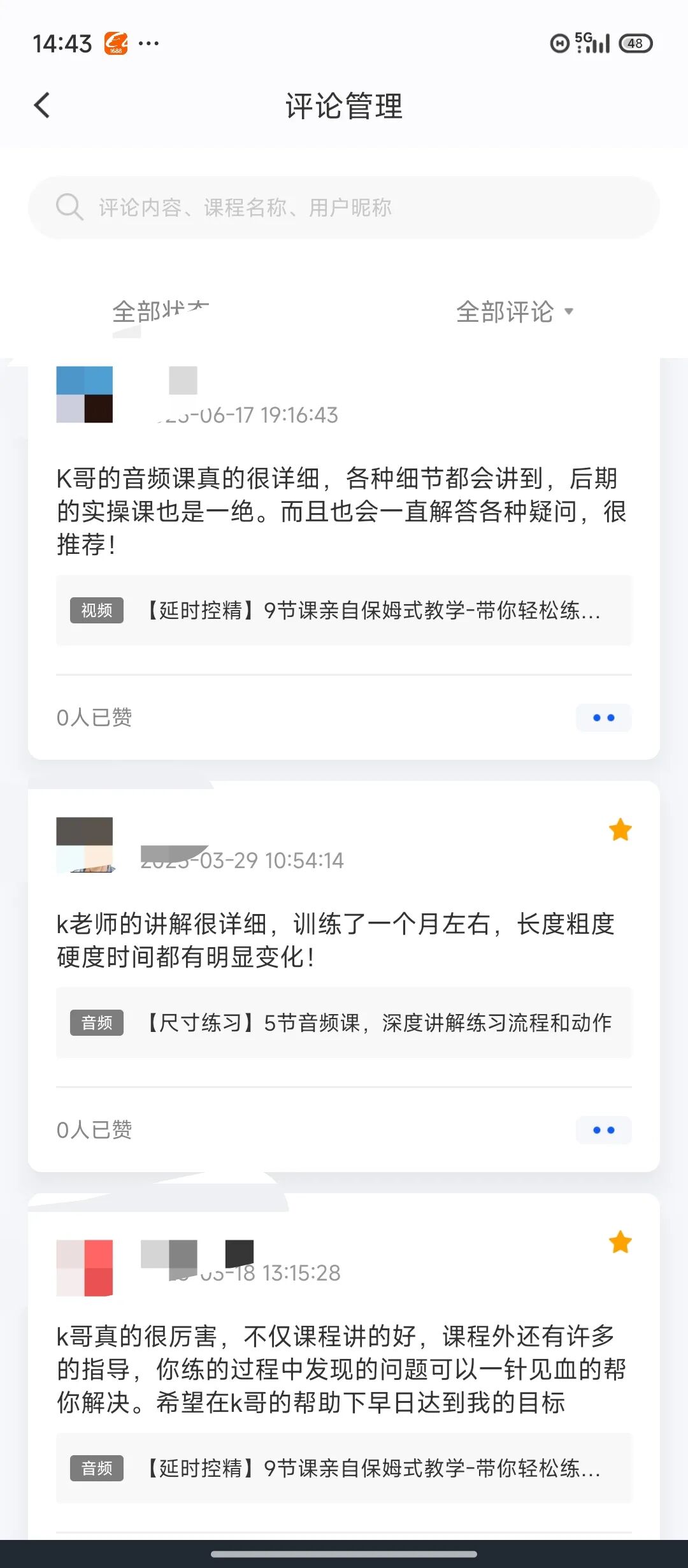The image size is (688, 1568).
Task: Open the 视频 【延时控精】 course link
Action: click(x=344, y=610)
